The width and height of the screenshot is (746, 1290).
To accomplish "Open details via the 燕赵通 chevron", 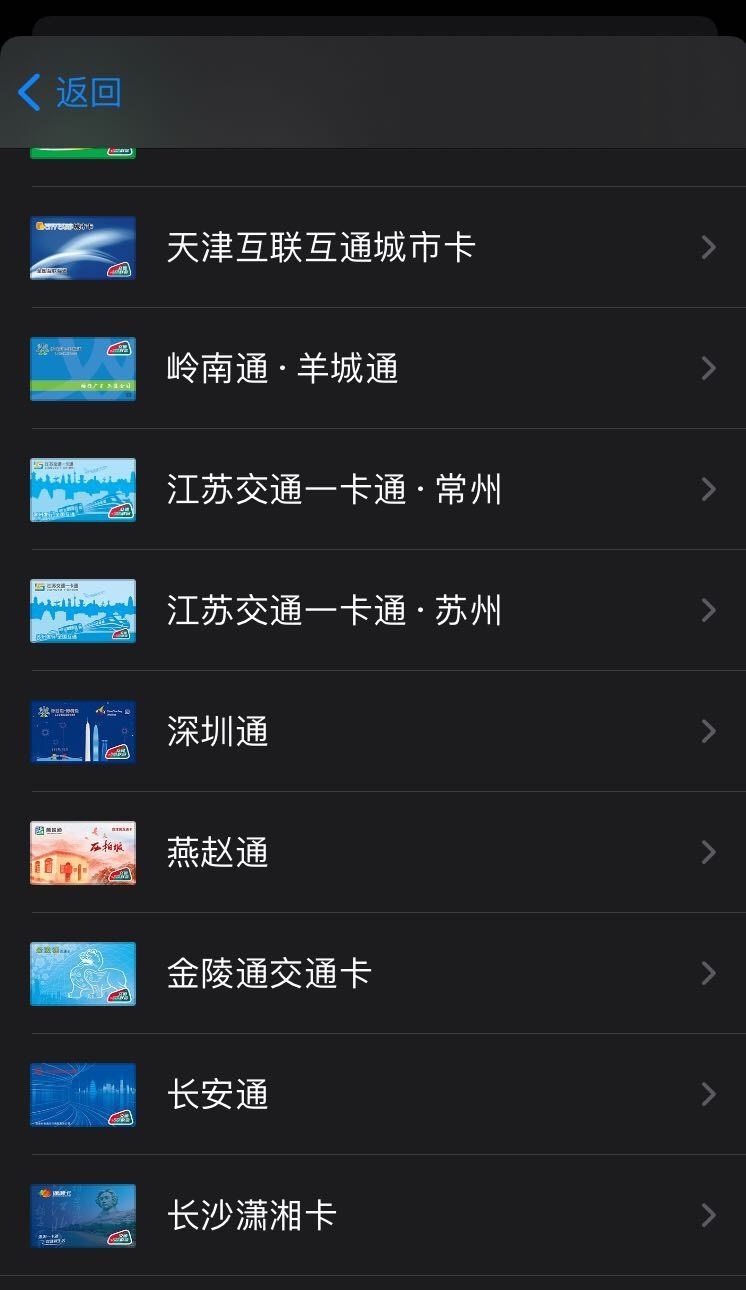I will click(709, 852).
